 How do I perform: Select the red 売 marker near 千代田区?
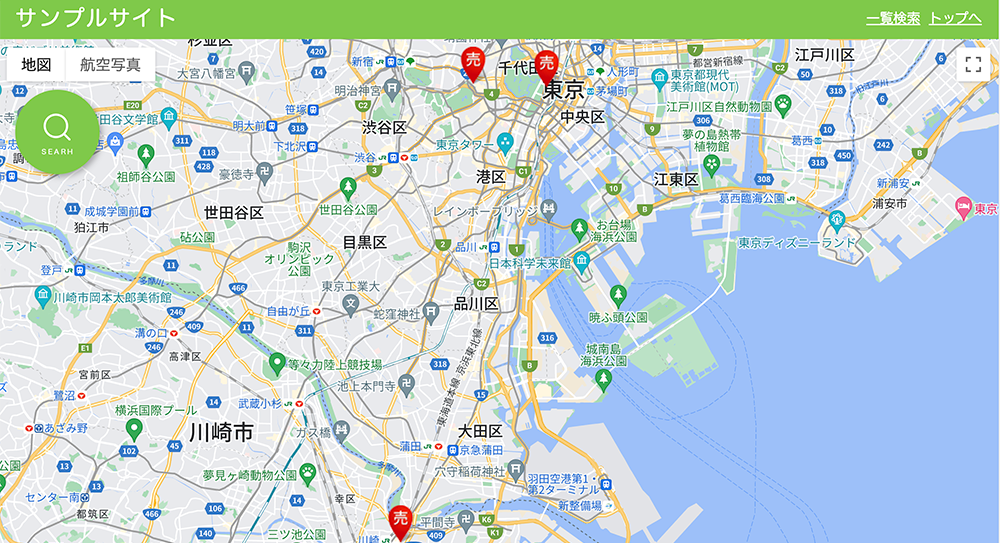point(473,62)
